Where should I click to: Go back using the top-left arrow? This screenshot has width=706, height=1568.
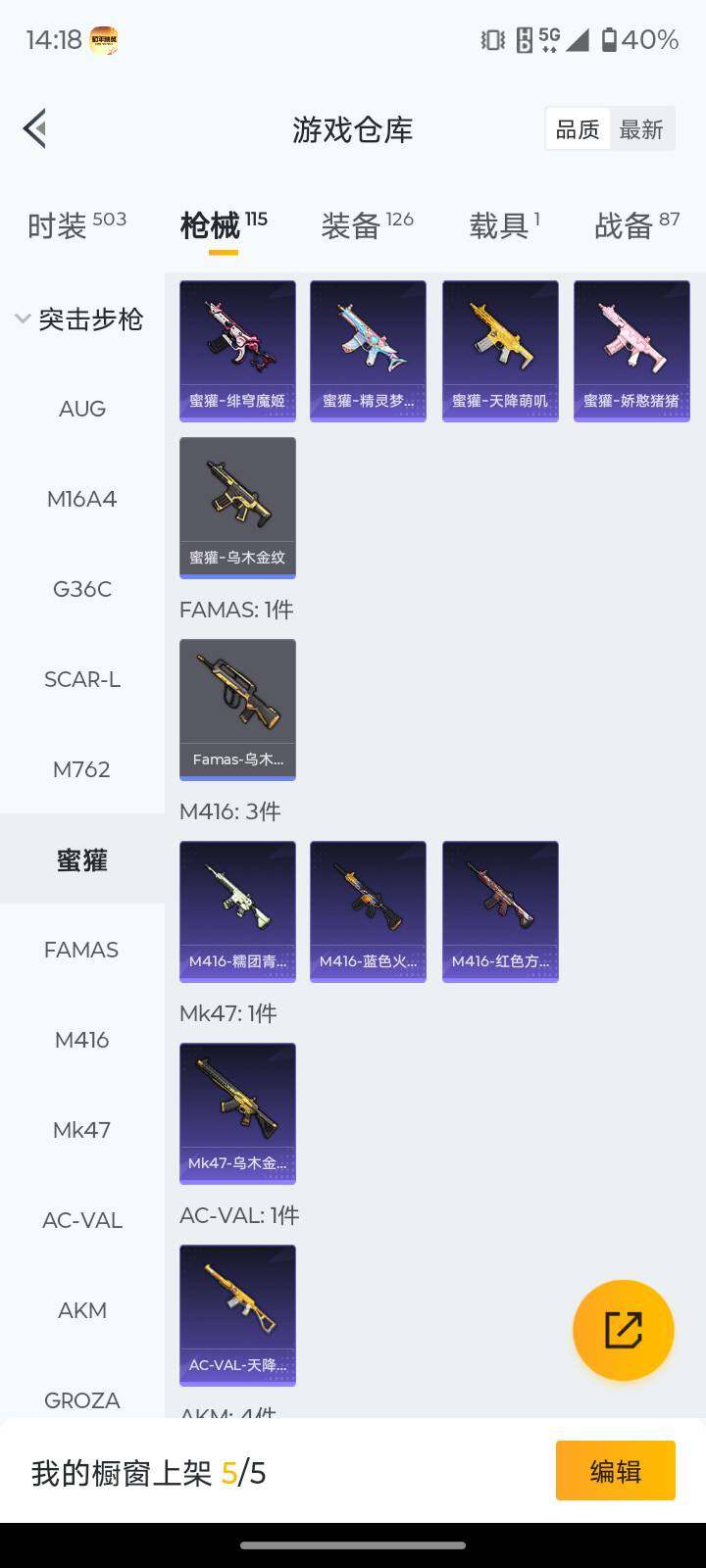click(x=35, y=128)
